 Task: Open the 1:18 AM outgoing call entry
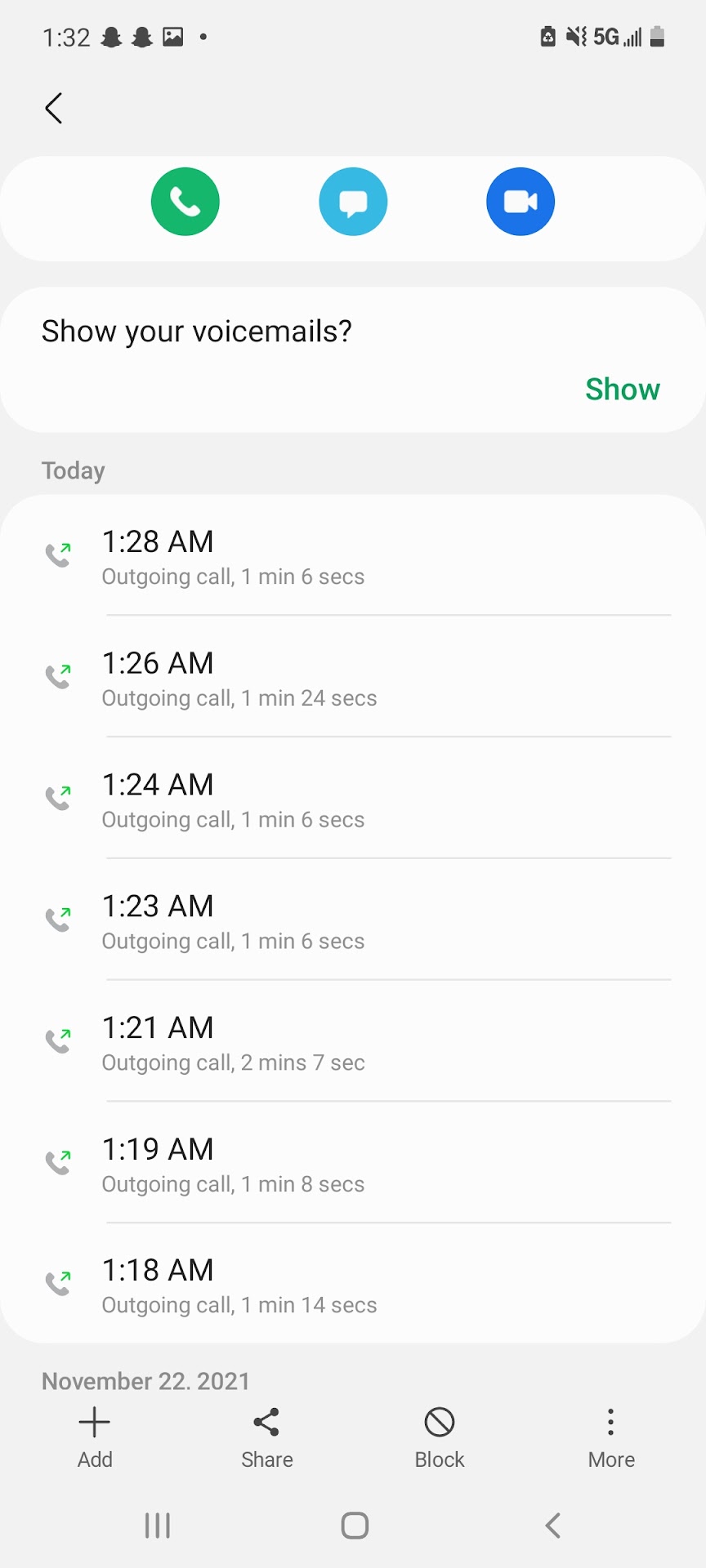click(x=353, y=1286)
